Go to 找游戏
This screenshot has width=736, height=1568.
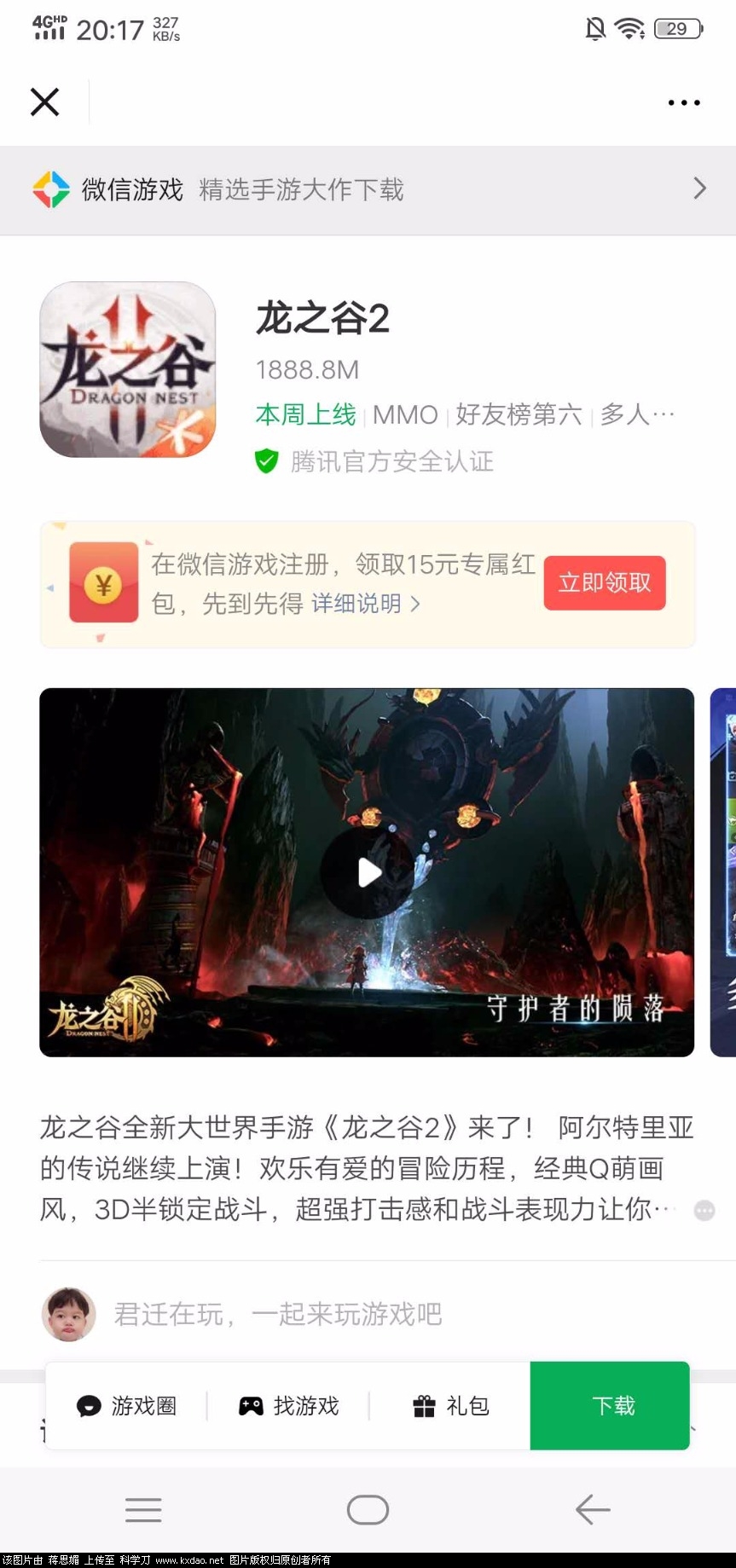pyautogui.click(x=289, y=1406)
